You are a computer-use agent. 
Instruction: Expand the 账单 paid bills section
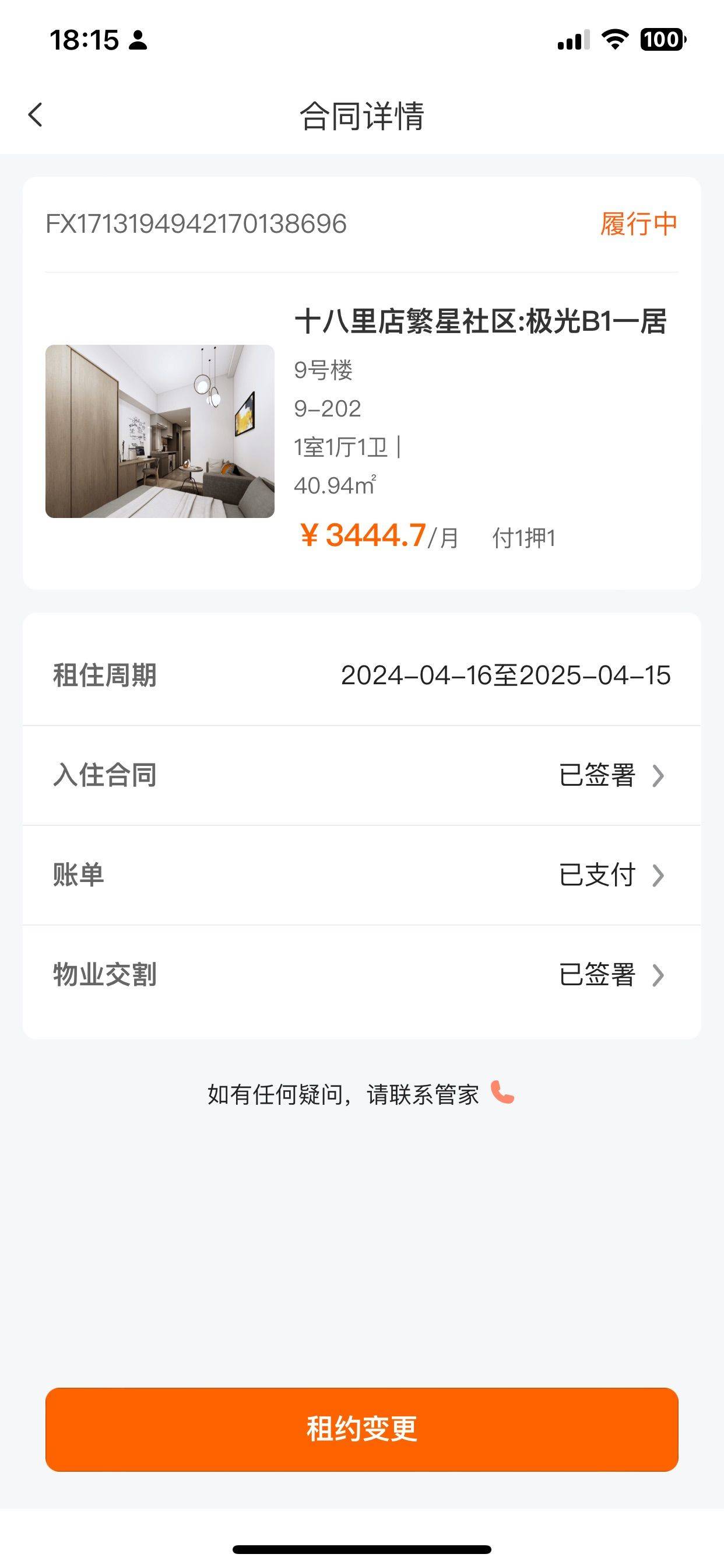362,877
